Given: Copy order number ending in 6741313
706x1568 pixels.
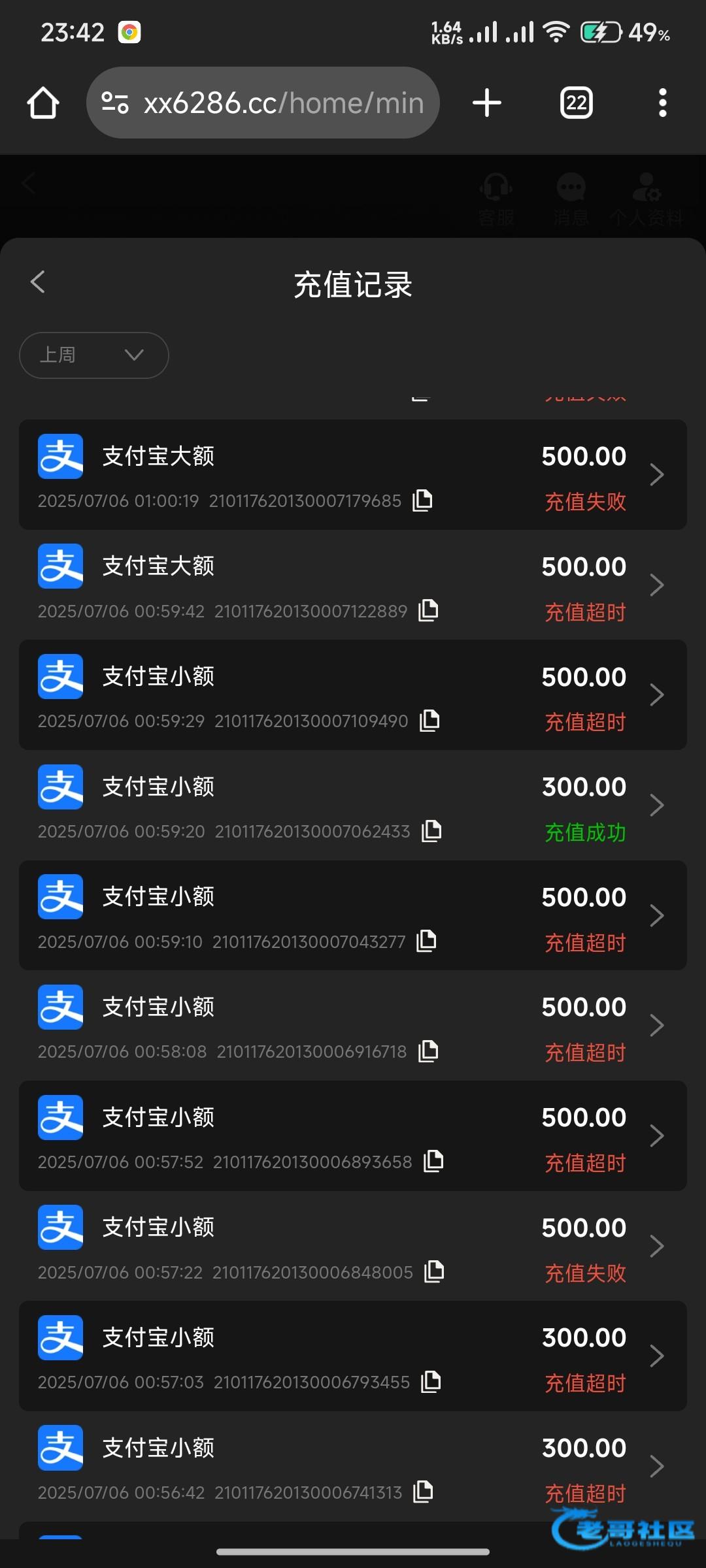Looking at the screenshot, I should click(x=424, y=1492).
